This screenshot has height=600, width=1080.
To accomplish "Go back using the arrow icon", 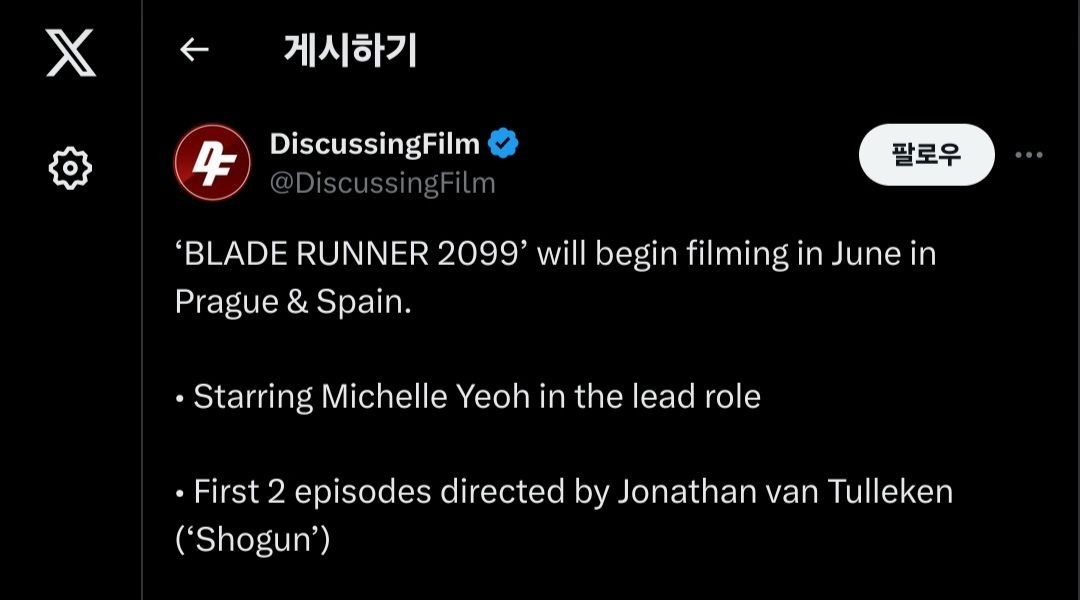I will [194, 50].
